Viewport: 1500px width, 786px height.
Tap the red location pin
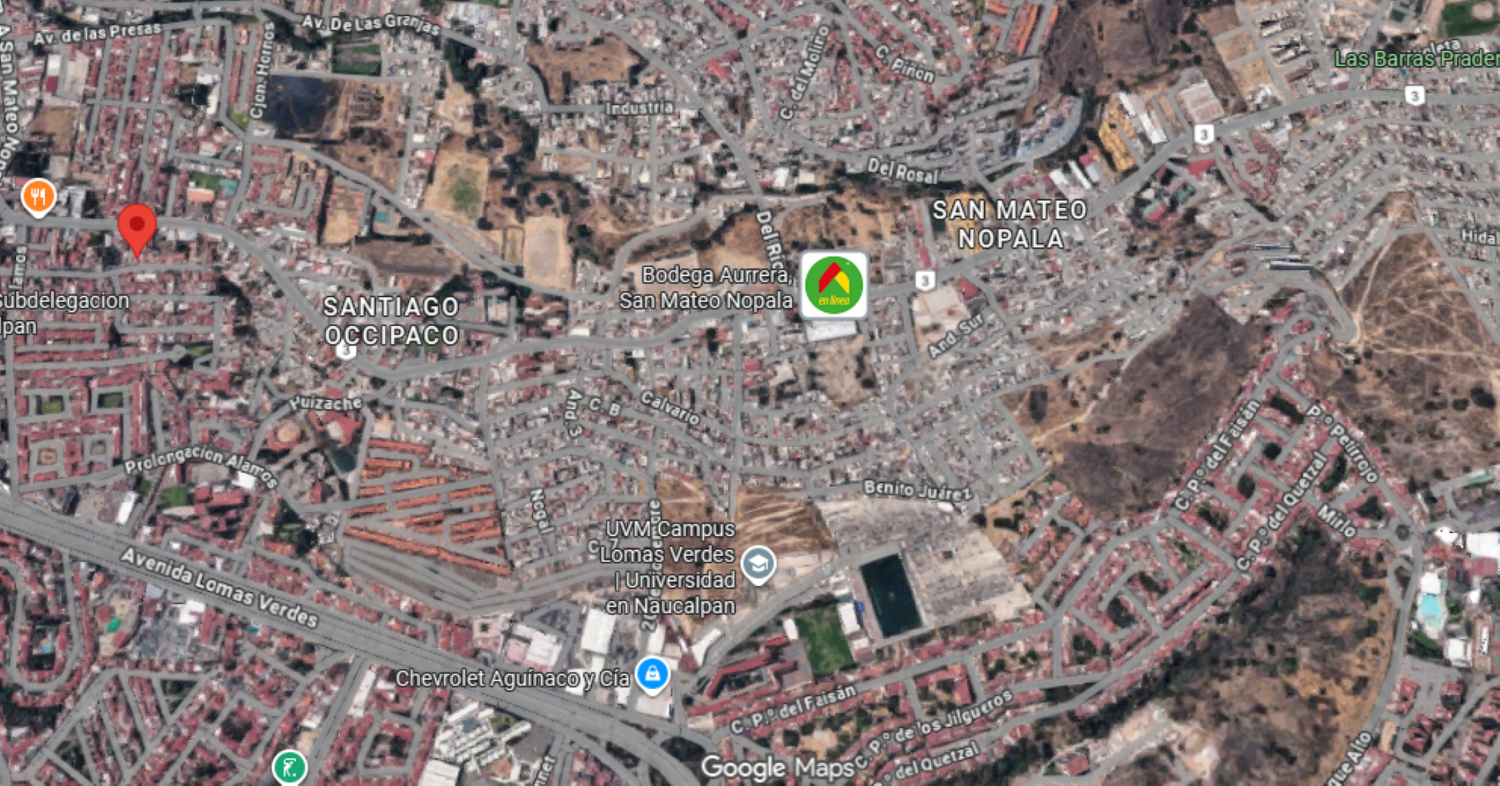click(137, 229)
